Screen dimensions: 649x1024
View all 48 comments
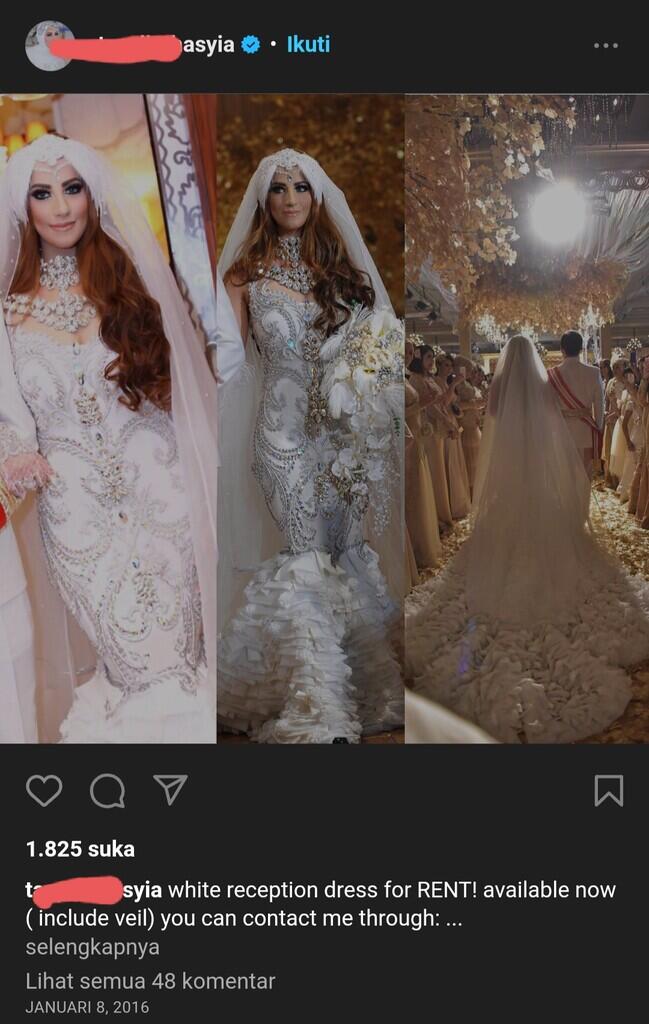pos(150,981)
